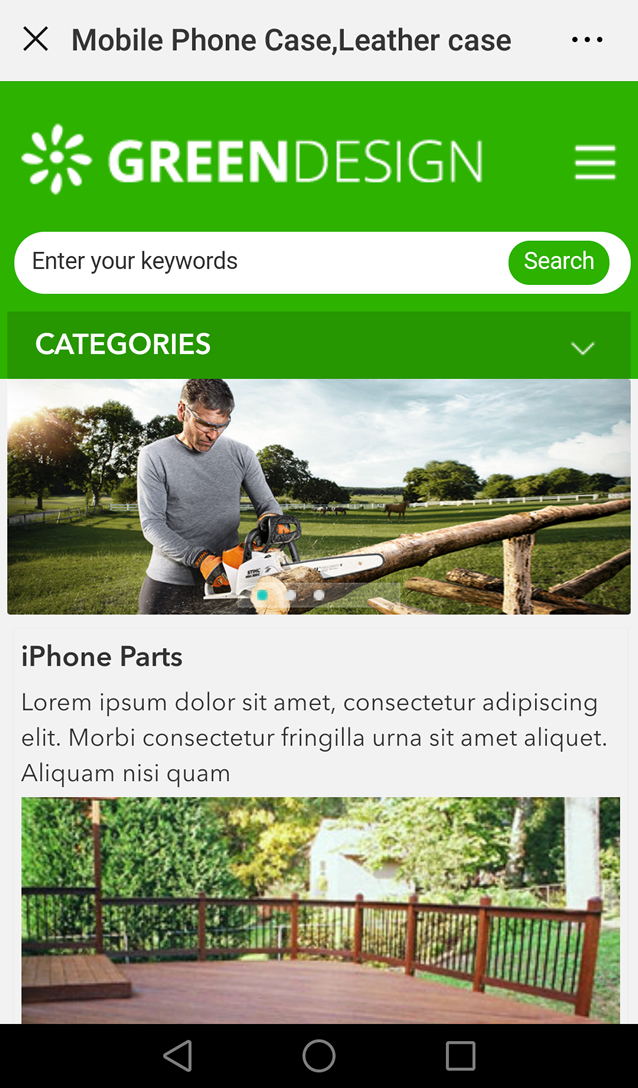Open the three-dot overflow menu

(x=587, y=40)
